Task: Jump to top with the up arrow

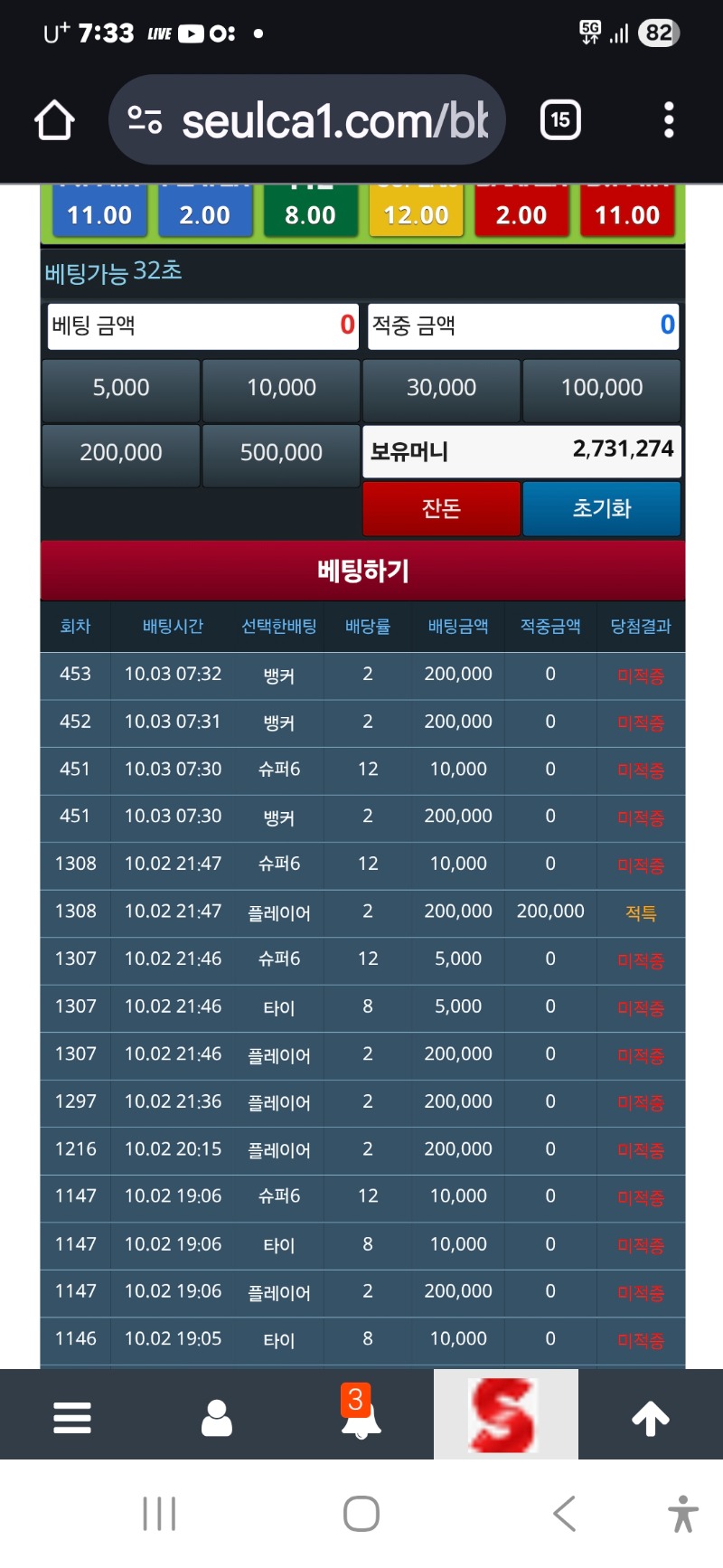Action: pos(651,1417)
